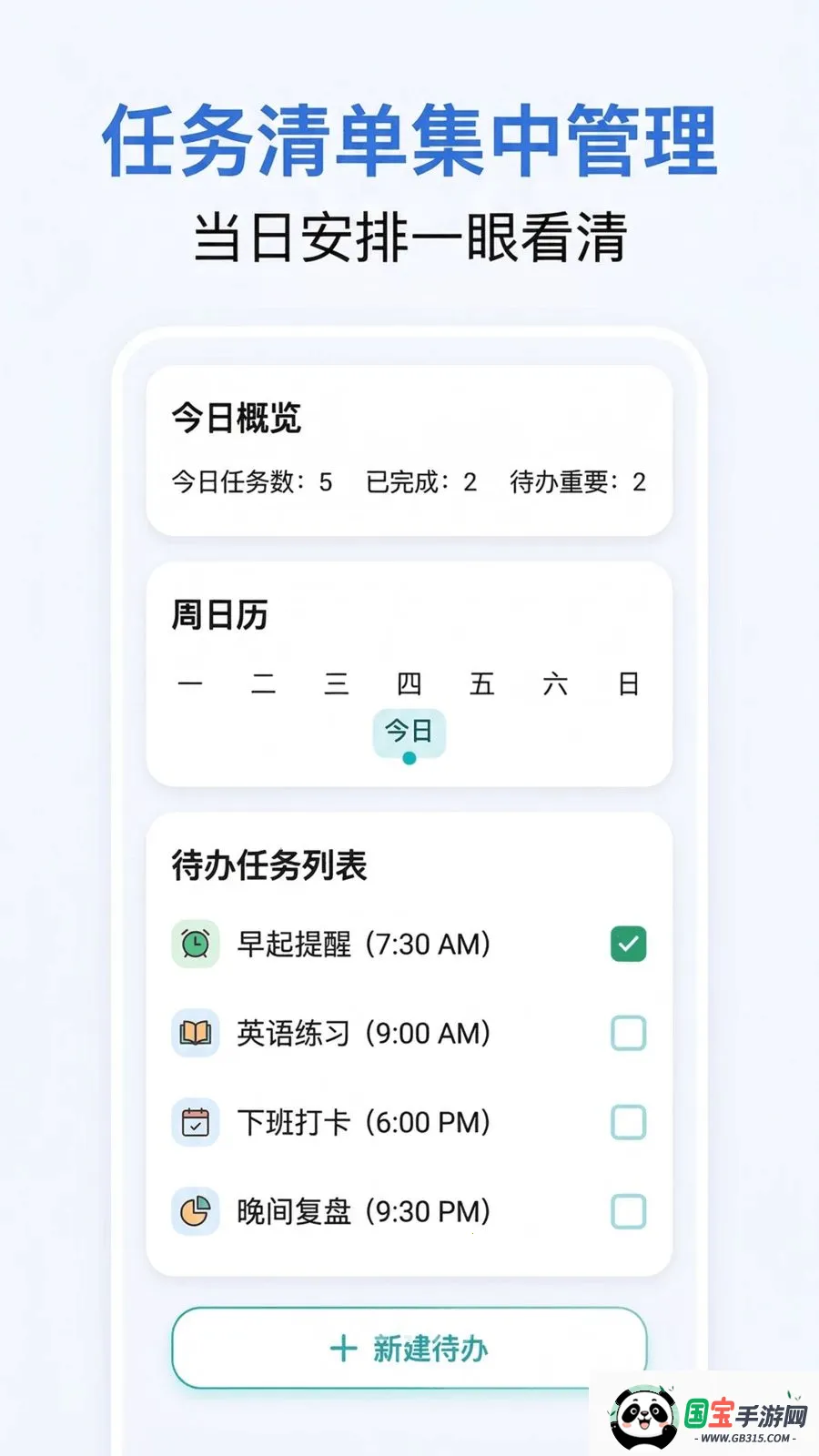The image size is (819, 1456).
Task: Select 四 in the week row
Action: click(410, 683)
